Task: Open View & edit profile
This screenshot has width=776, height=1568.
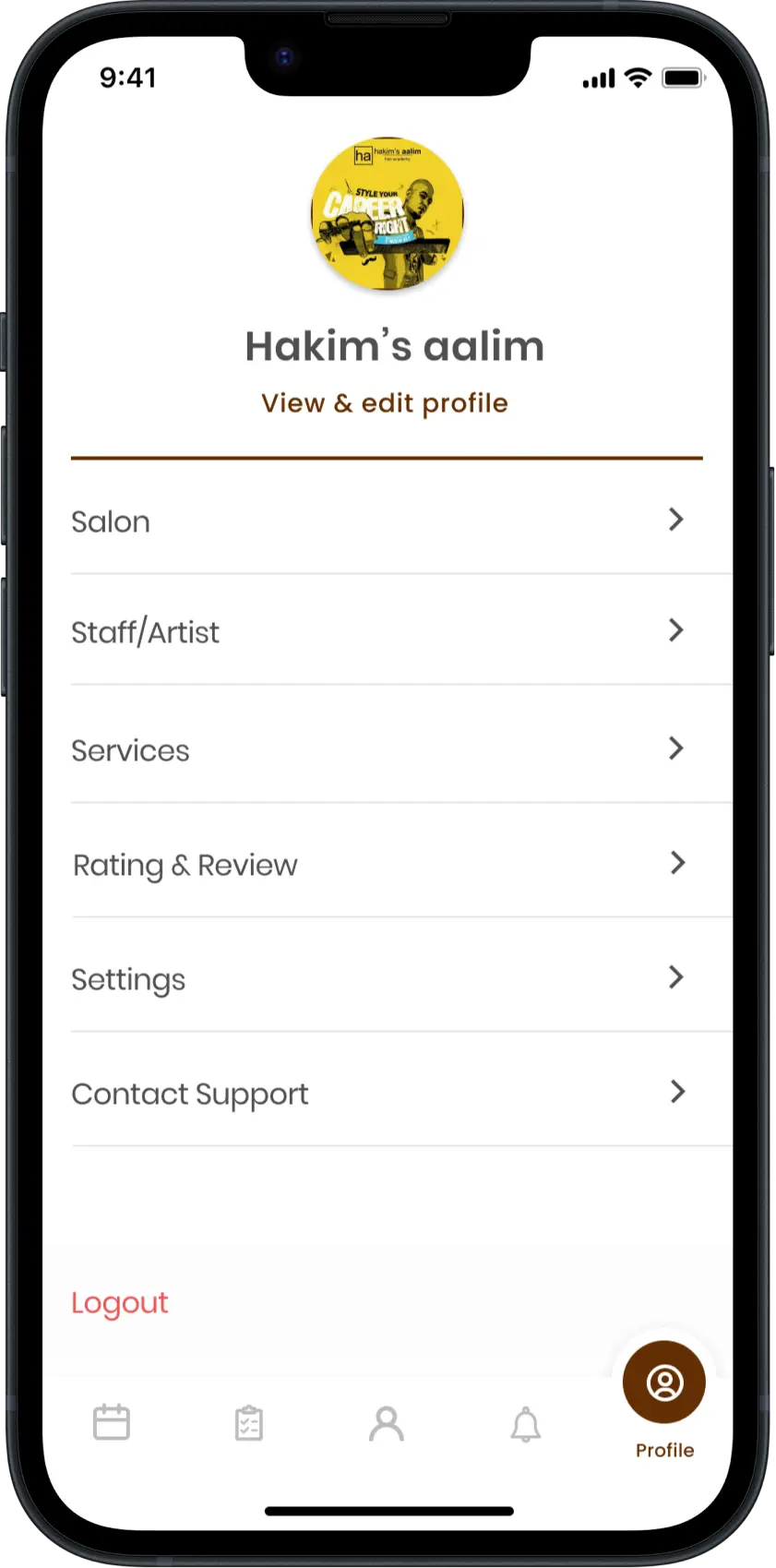Action: (x=385, y=402)
